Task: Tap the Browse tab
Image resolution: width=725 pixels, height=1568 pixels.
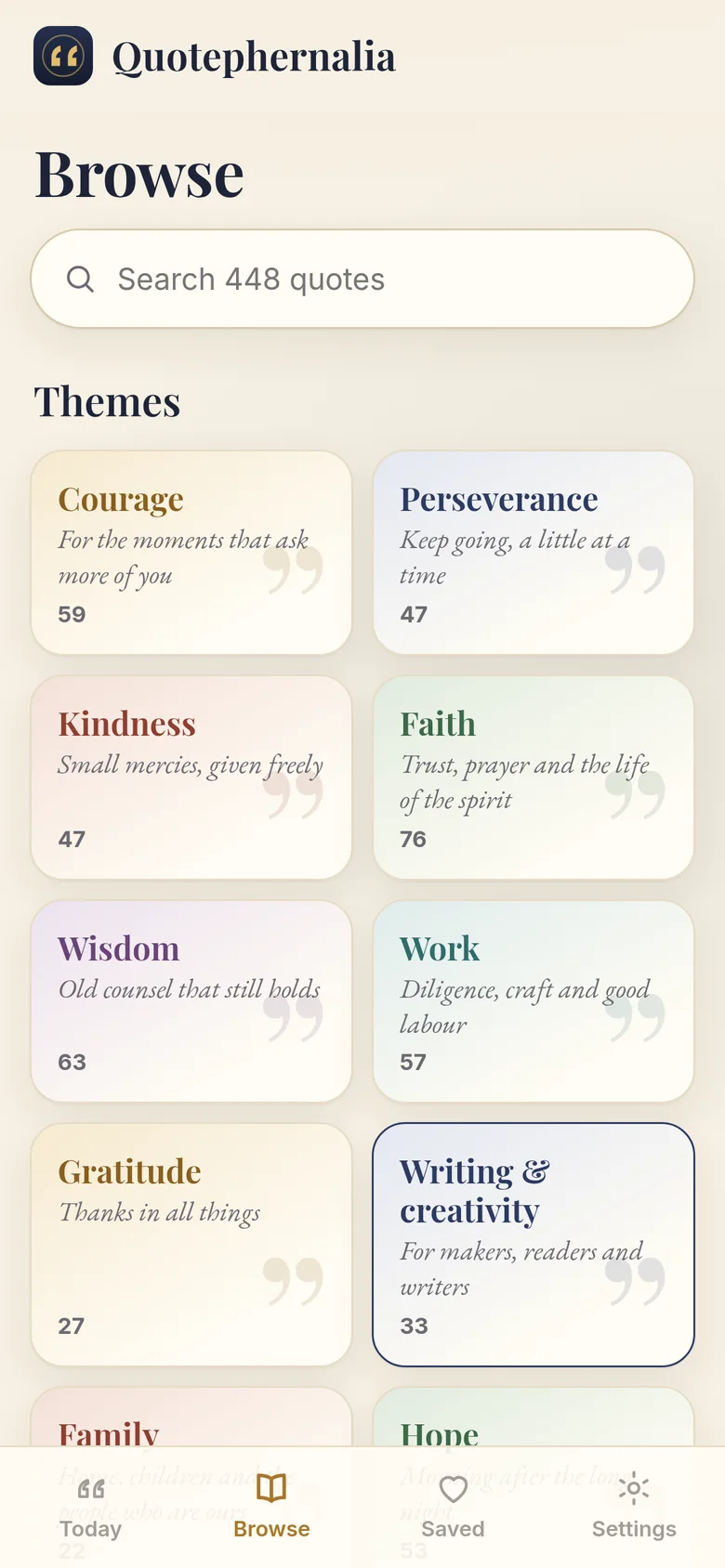Action: 271,1507
